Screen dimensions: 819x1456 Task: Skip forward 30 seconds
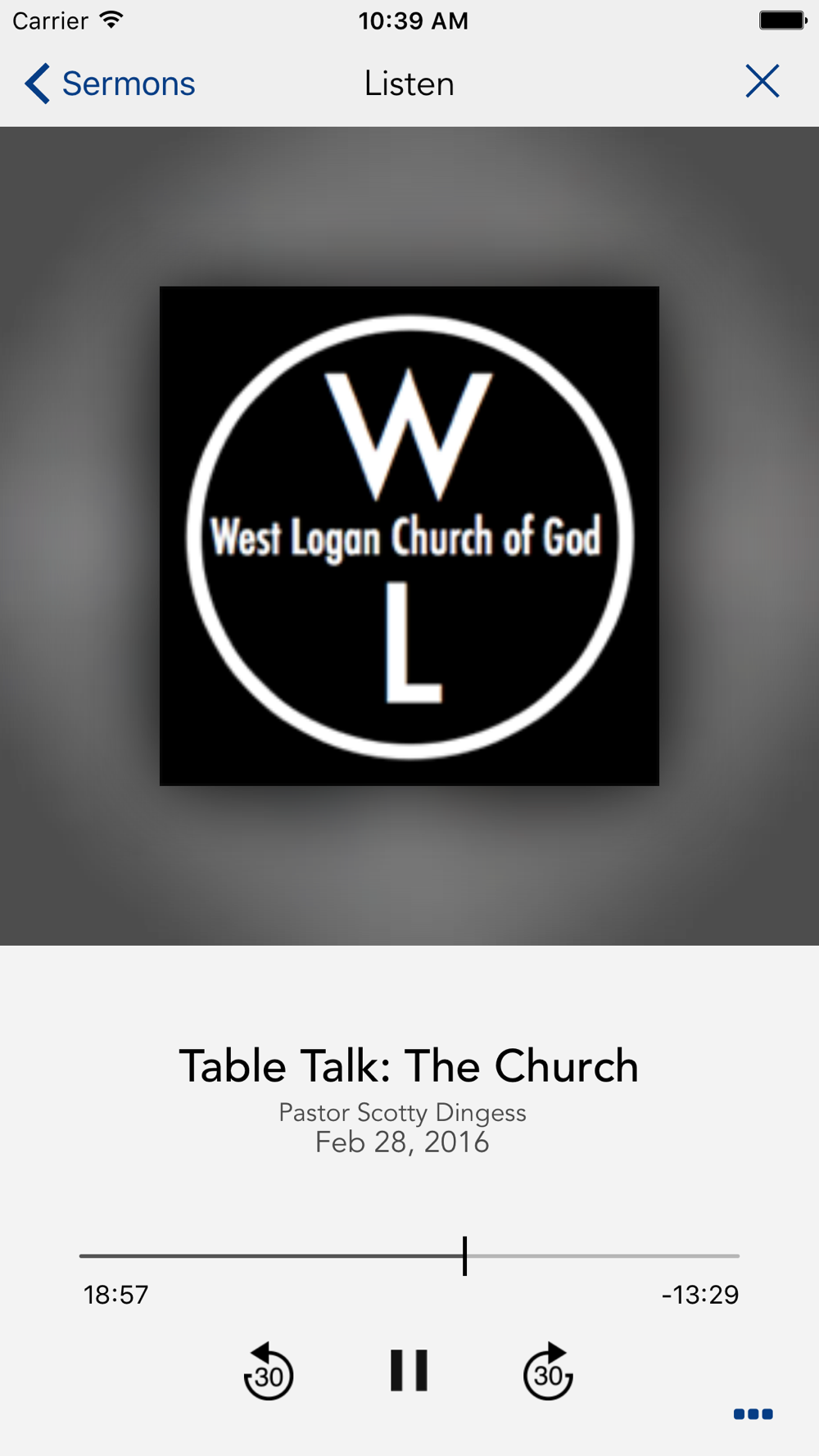click(548, 1371)
